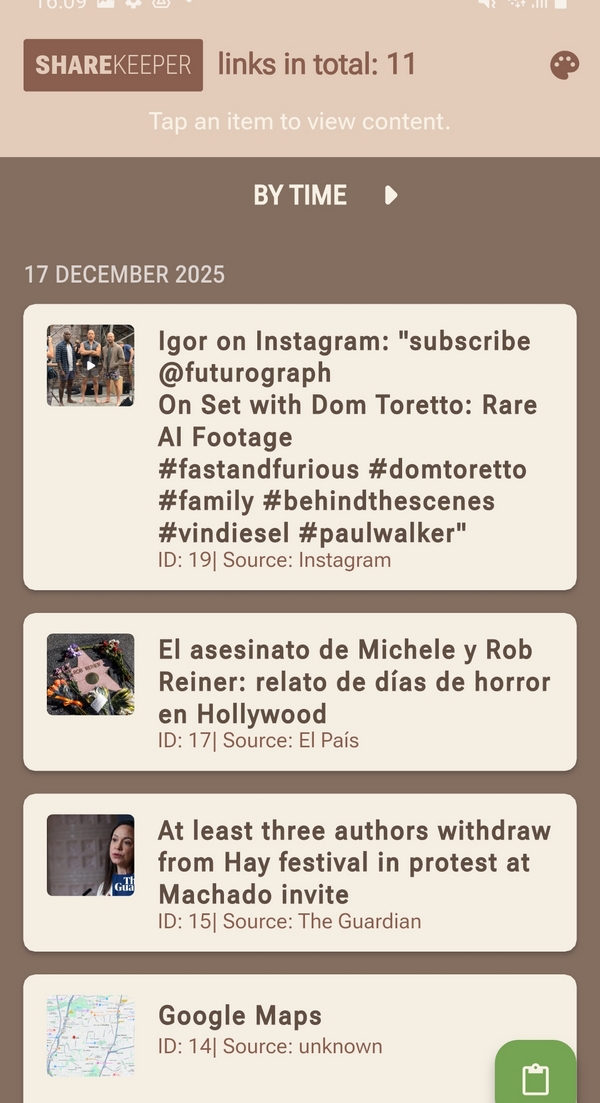The width and height of the screenshot is (600, 1103).
Task: Open the El País Rob Reiner article
Action: click(300, 692)
